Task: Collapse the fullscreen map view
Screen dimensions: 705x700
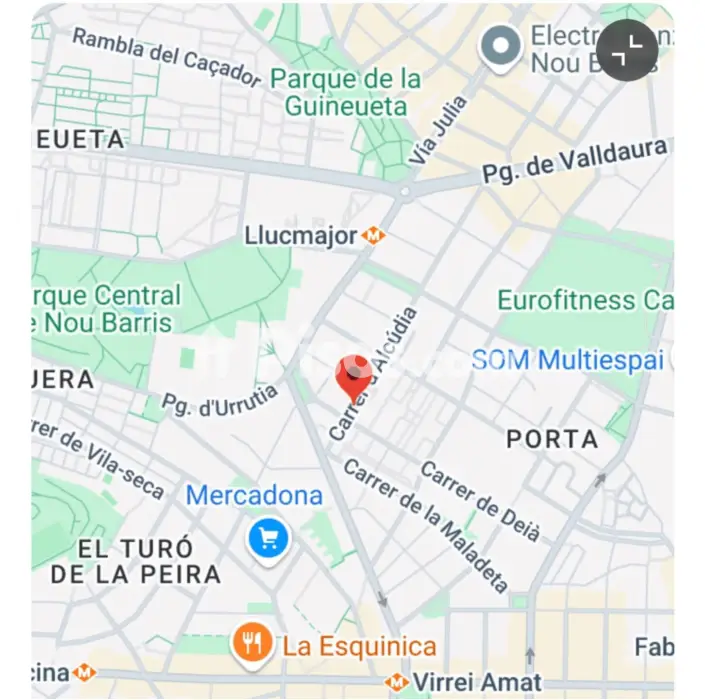Action: [x=626, y=49]
